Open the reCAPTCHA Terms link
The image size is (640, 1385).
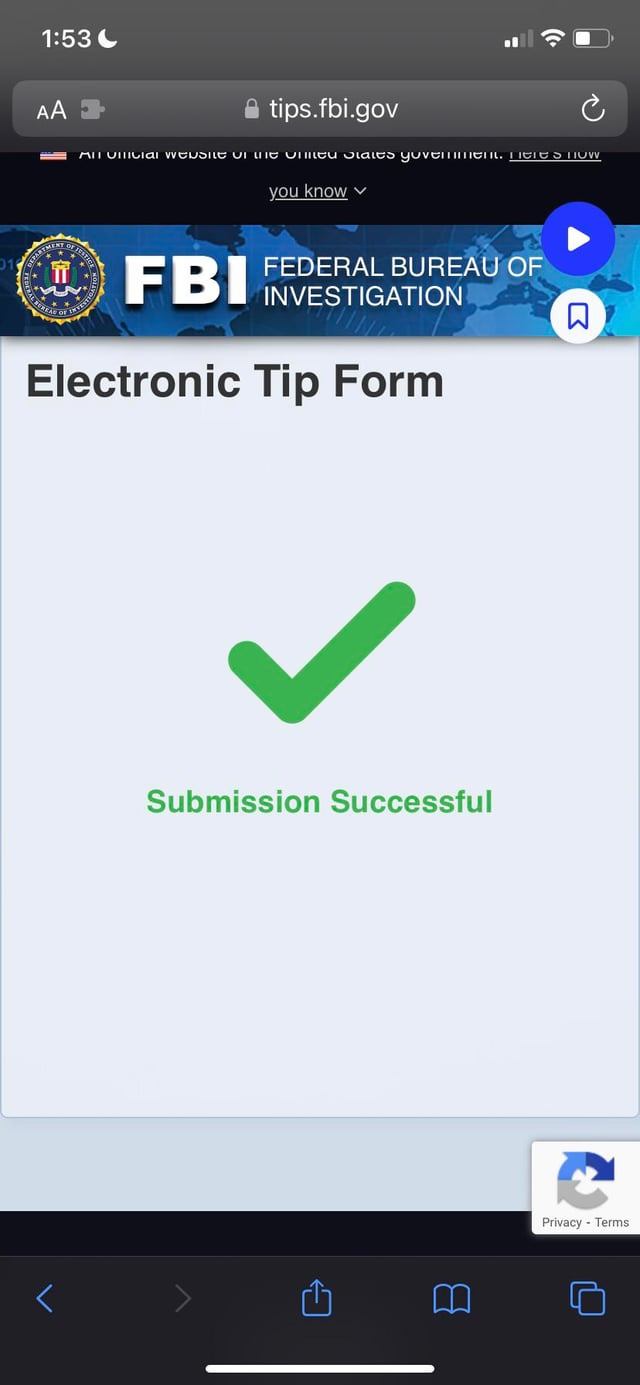[x=612, y=1222]
